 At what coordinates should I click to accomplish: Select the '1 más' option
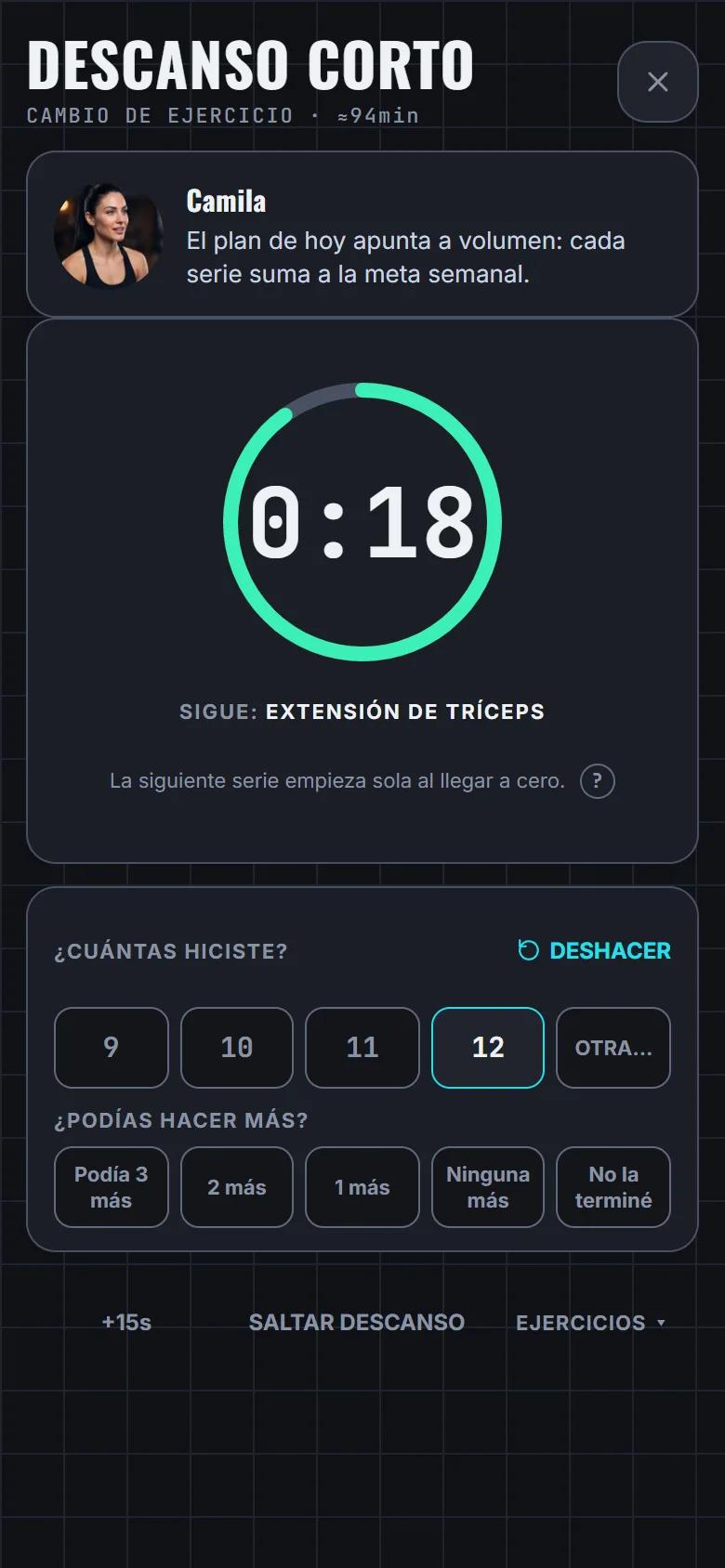[362, 1187]
